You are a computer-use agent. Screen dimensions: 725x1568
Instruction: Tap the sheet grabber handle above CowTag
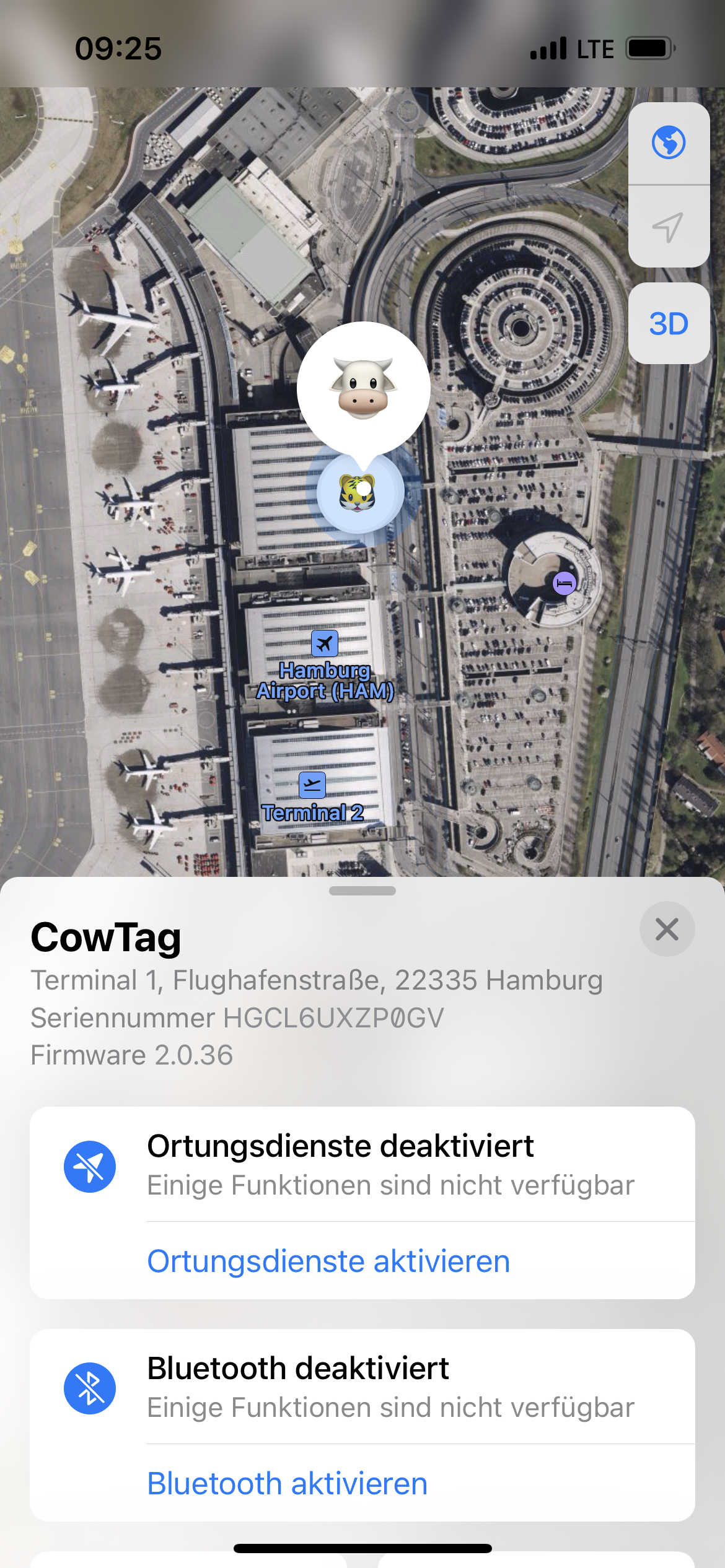point(362,891)
